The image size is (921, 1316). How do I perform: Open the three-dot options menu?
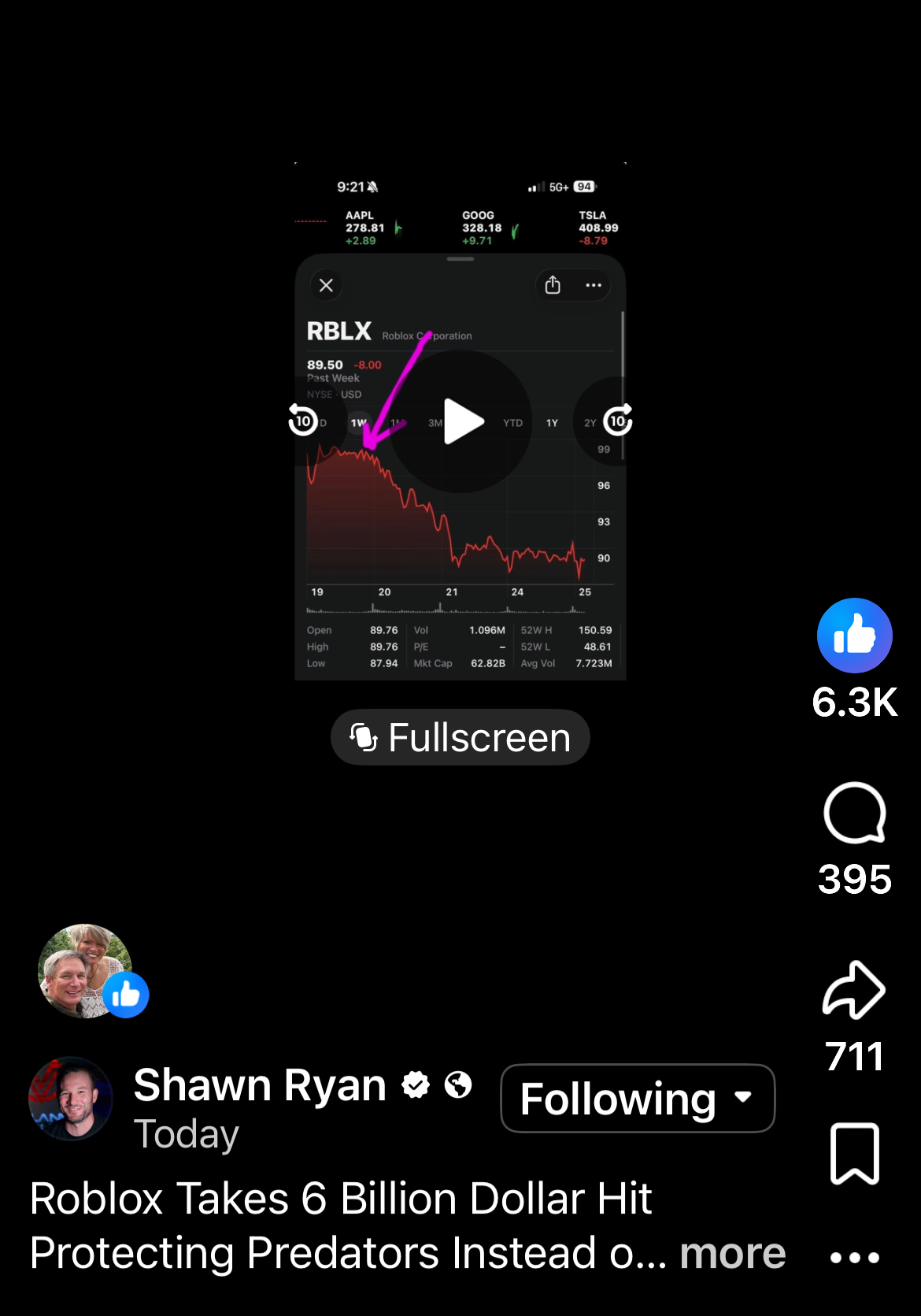point(855,1258)
